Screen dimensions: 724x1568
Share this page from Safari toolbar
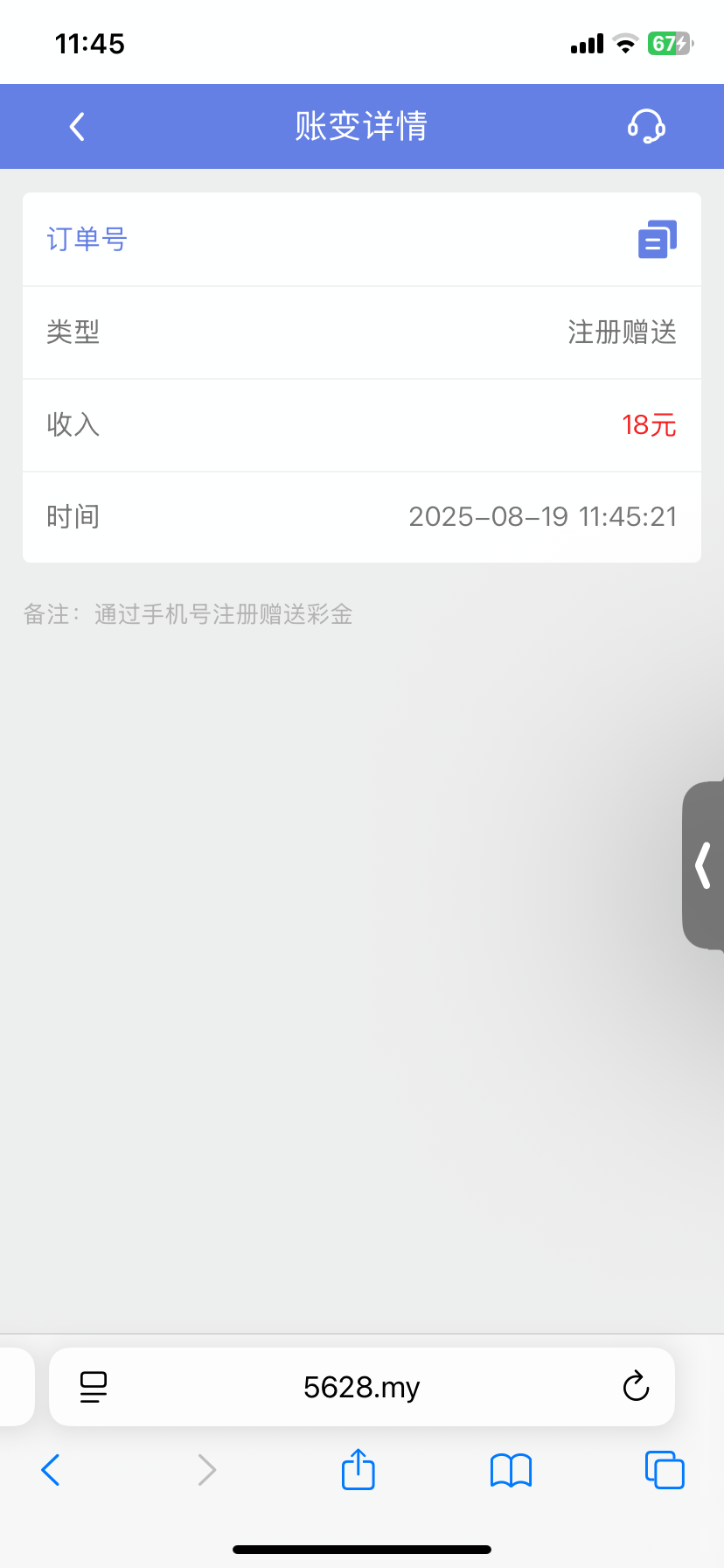[359, 1469]
